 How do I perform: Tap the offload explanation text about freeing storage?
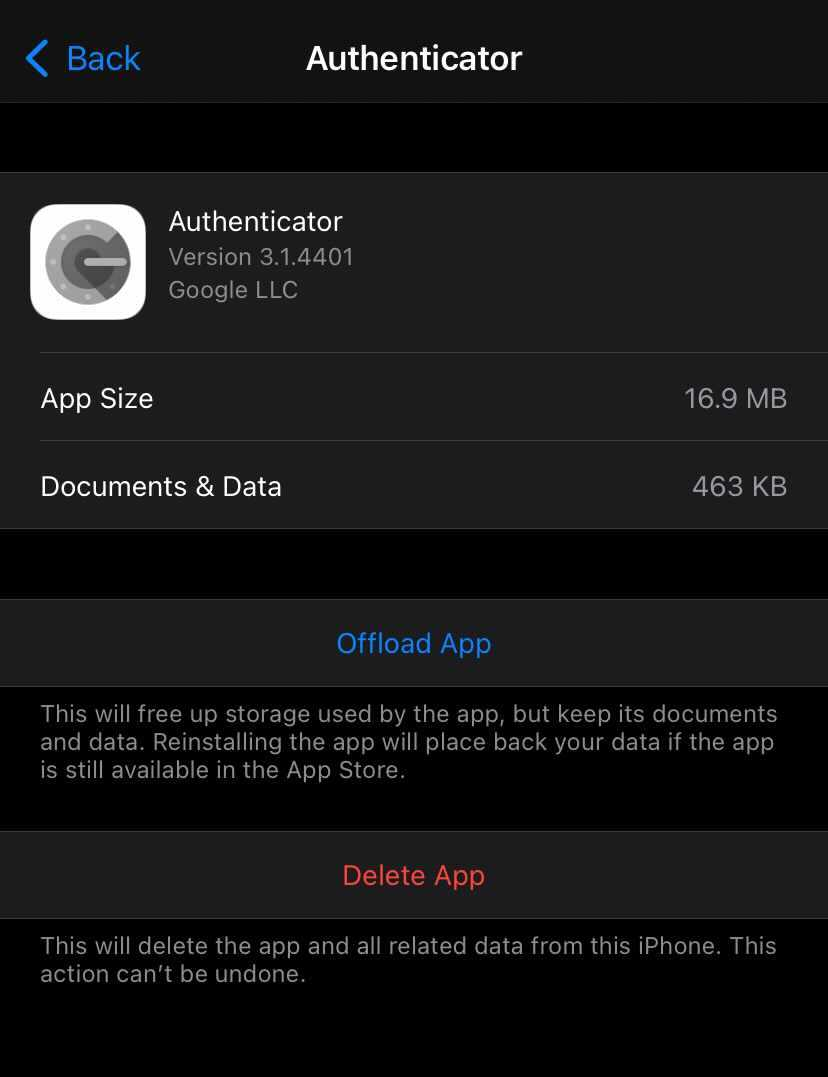tap(408, 742)
